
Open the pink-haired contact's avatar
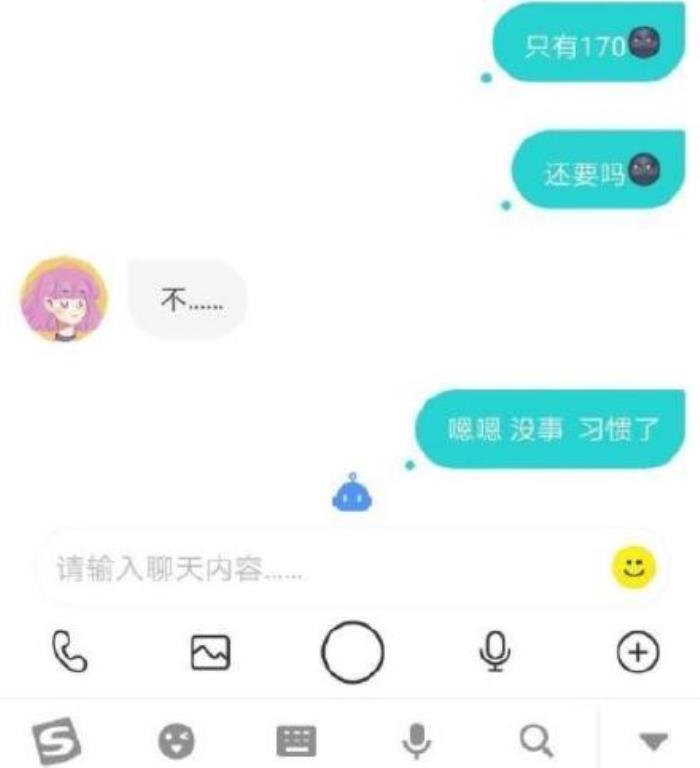click(x=64, y=299)
